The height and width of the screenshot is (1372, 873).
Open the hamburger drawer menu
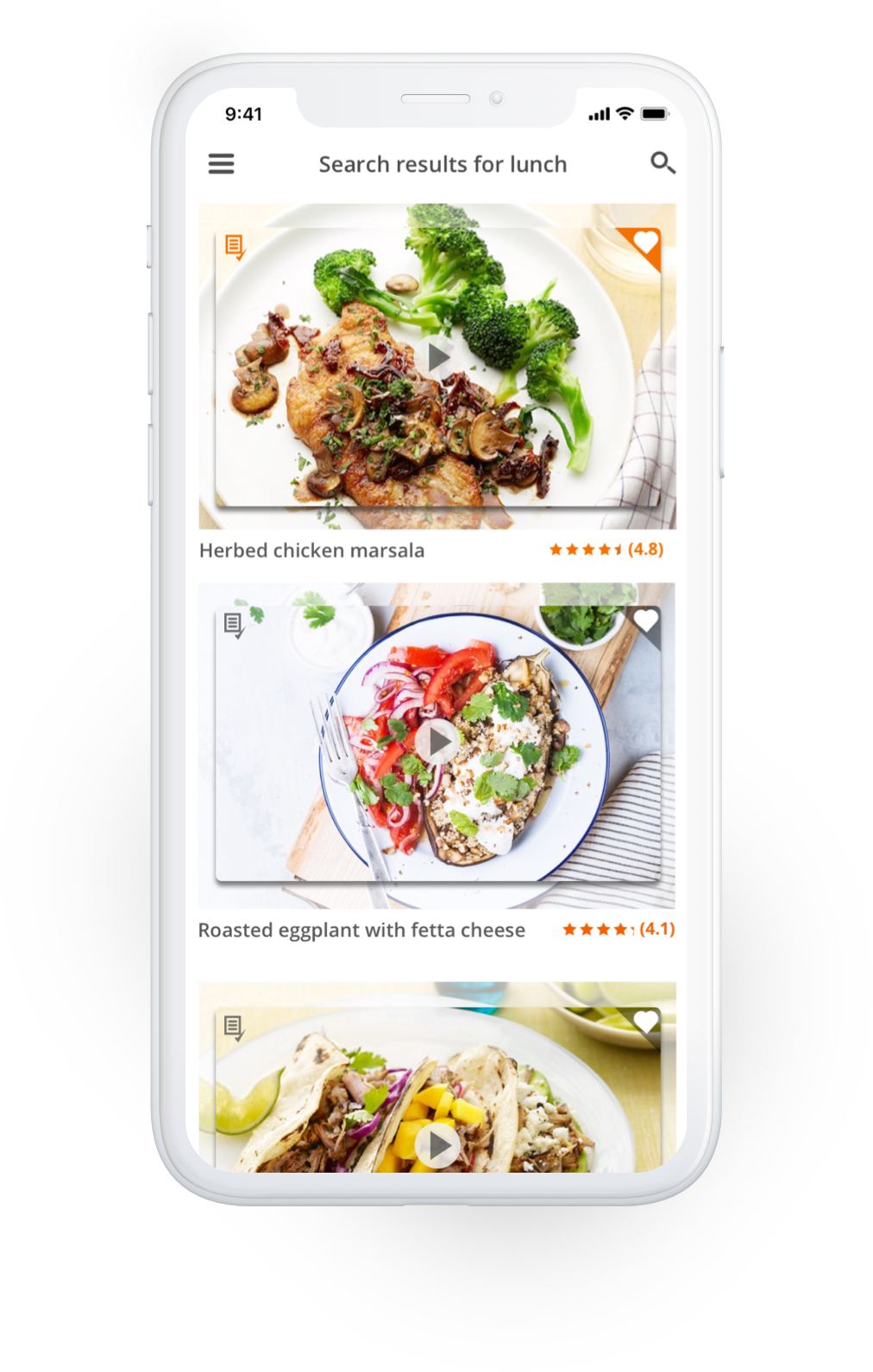[221, 163]
